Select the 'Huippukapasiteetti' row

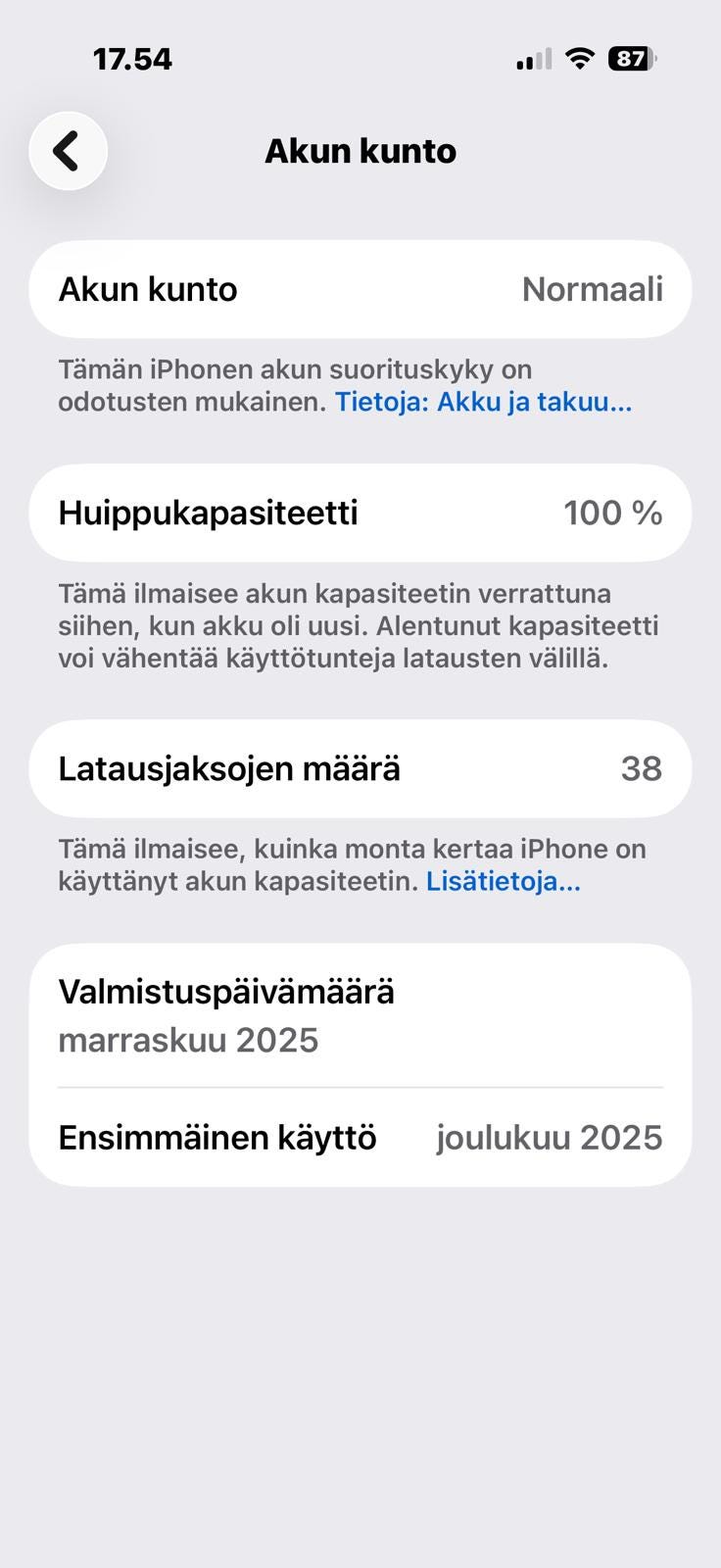pyautogui.click(x=360, y=513)
